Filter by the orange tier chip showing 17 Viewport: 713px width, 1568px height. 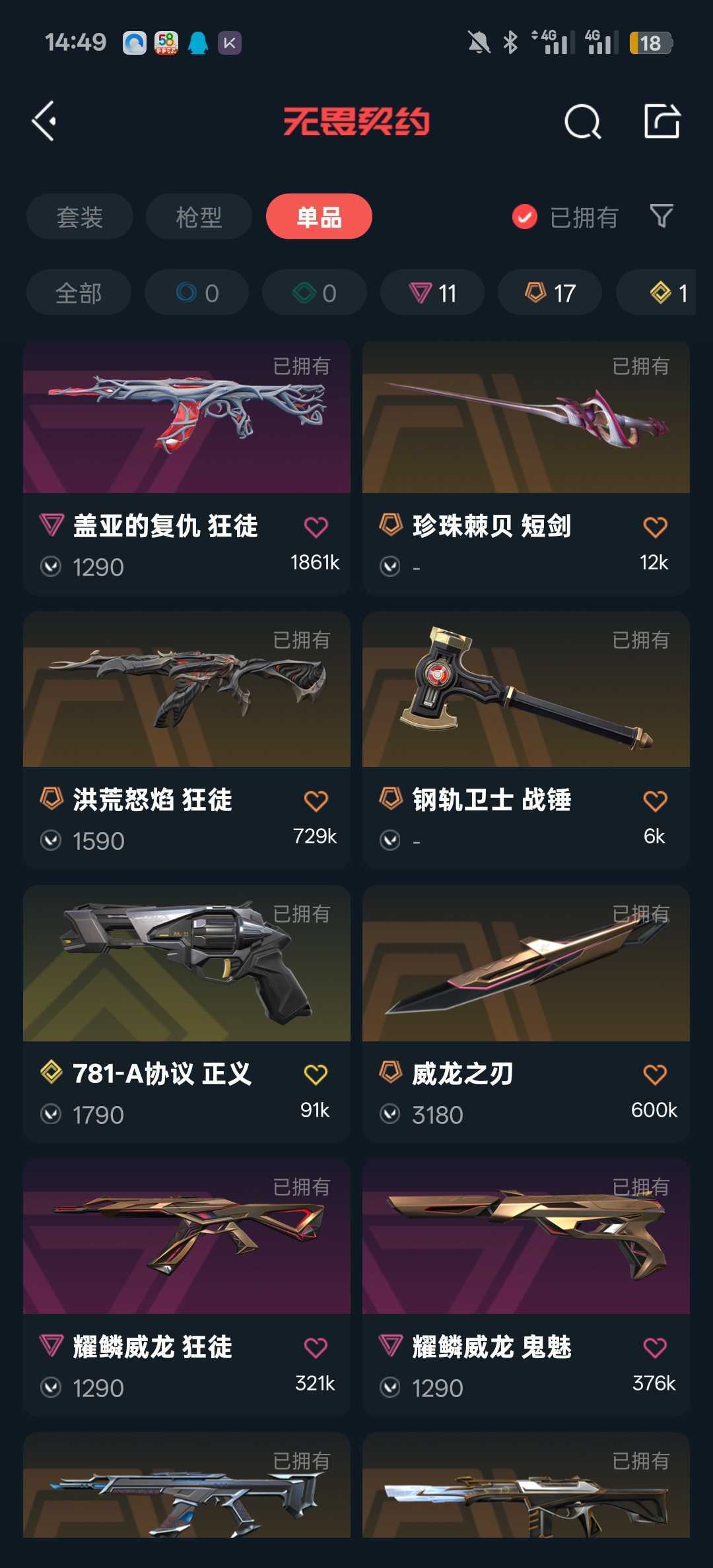[x=550, y=292]
